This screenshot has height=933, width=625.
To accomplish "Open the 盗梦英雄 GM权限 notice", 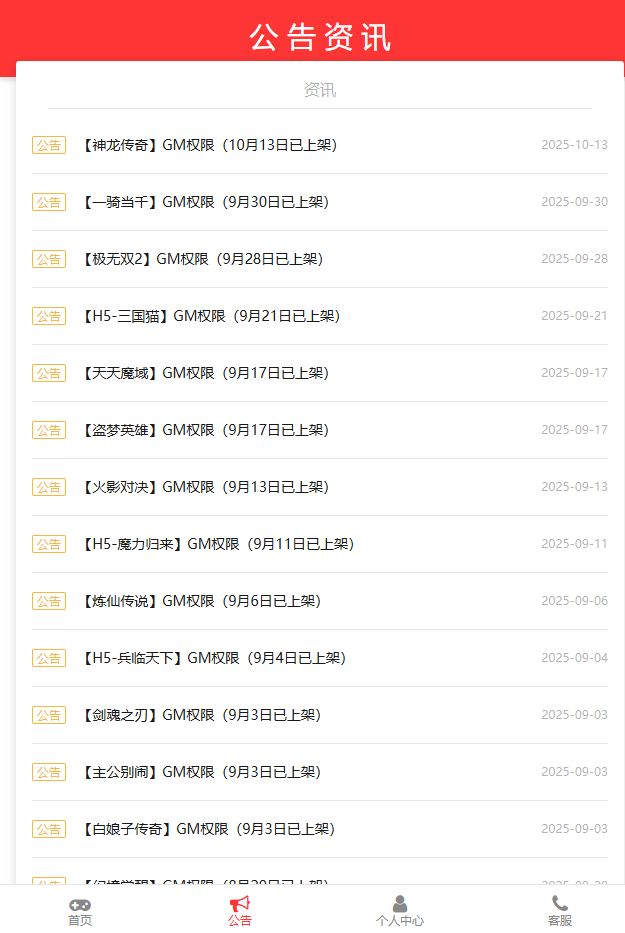I will [x=204, y=430].
